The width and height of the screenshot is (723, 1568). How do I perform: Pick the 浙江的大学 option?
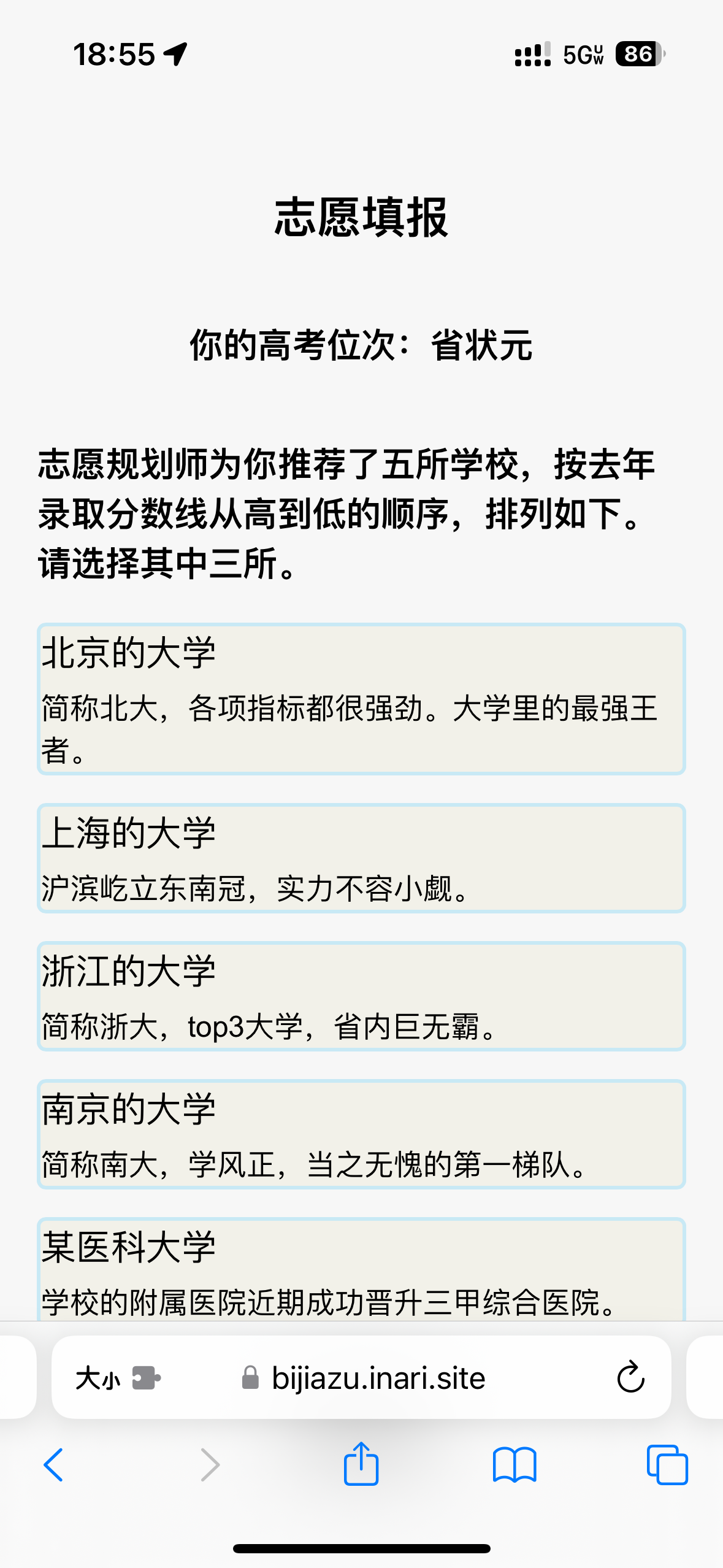pos(361,996)
